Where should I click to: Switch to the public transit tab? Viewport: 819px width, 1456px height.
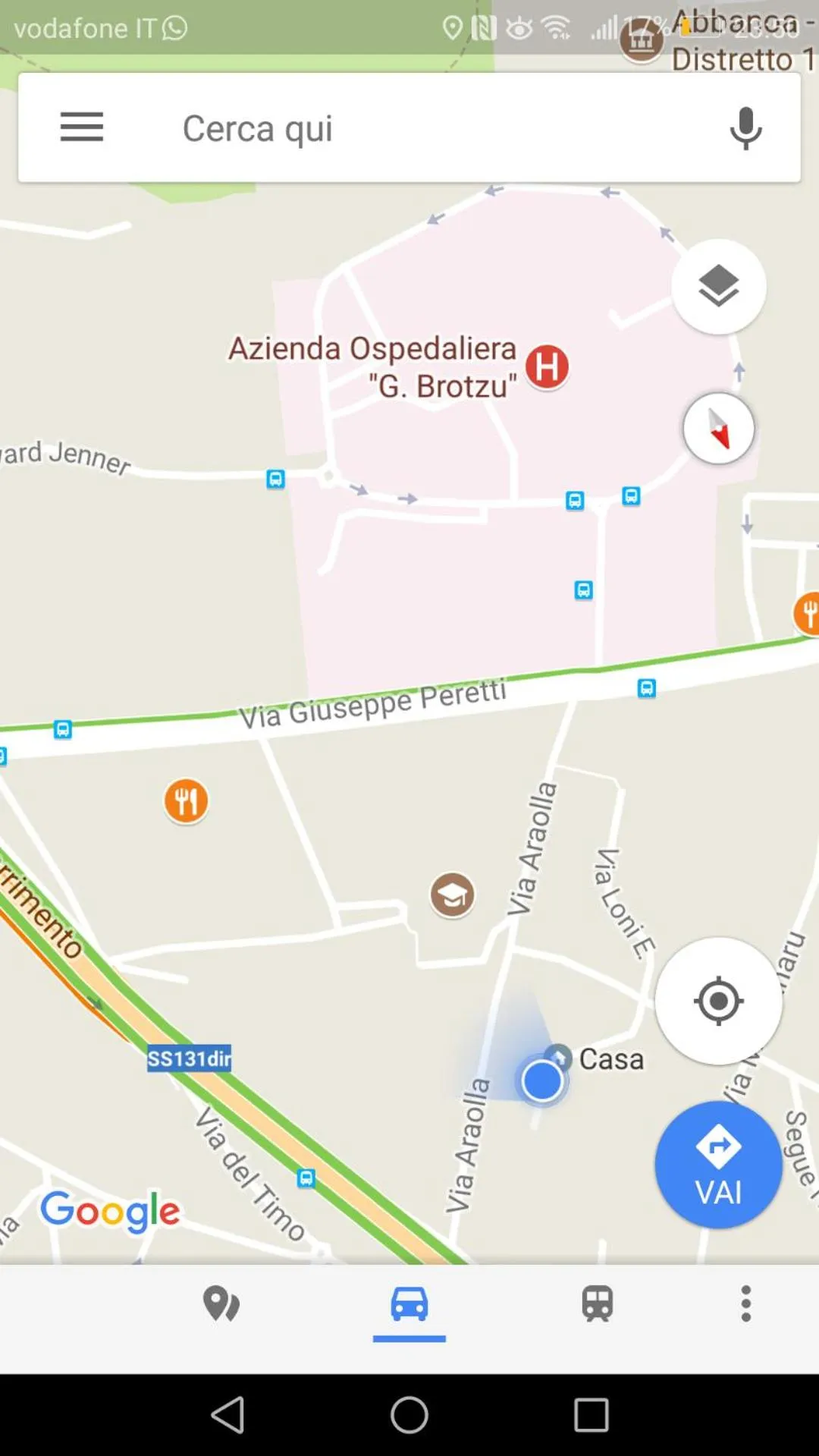[598, 1304]
